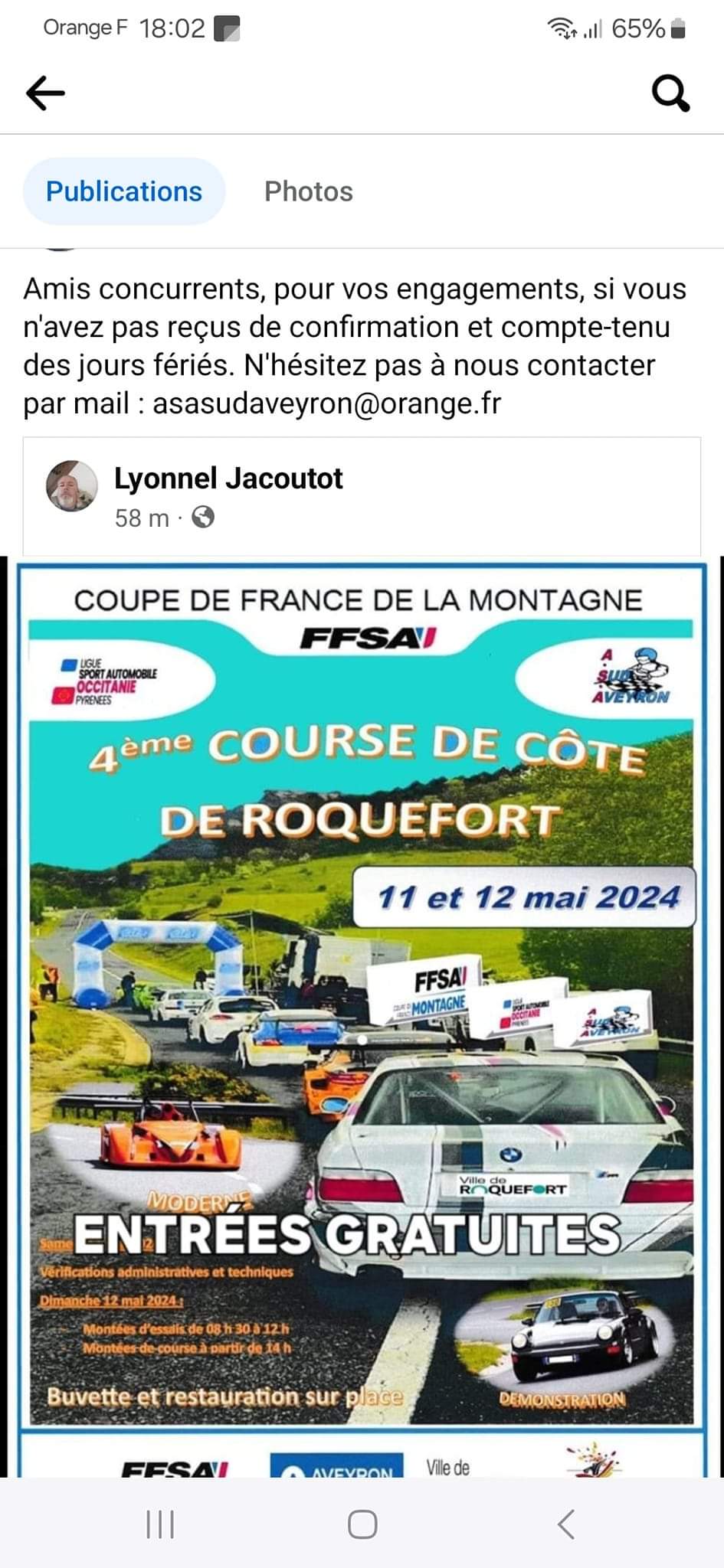Switch to the Publications tab
Screen dimensions: 724x1568
pyautogui.click(x=124, y=191)
